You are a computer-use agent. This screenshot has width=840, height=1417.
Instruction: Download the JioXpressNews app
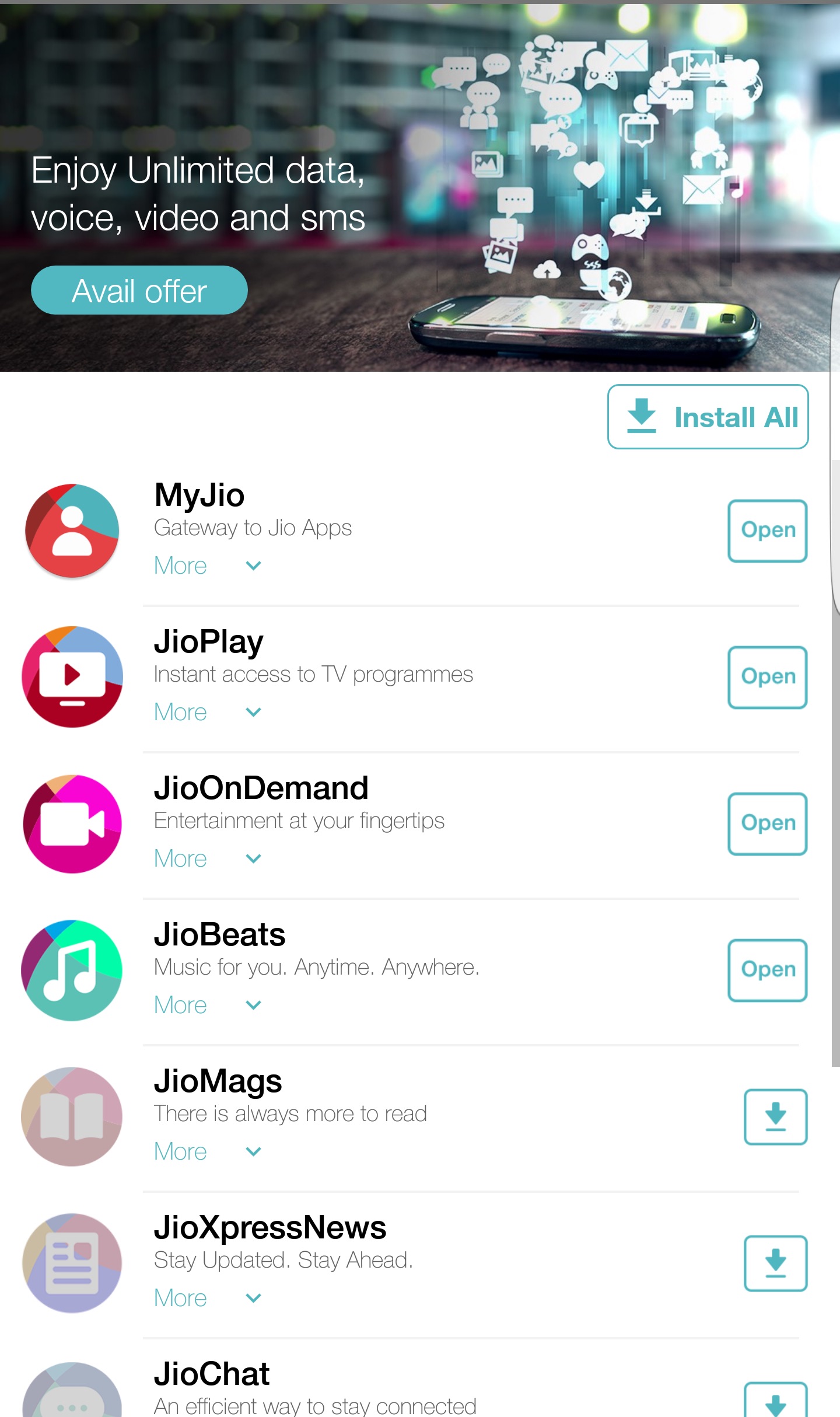775,1263
